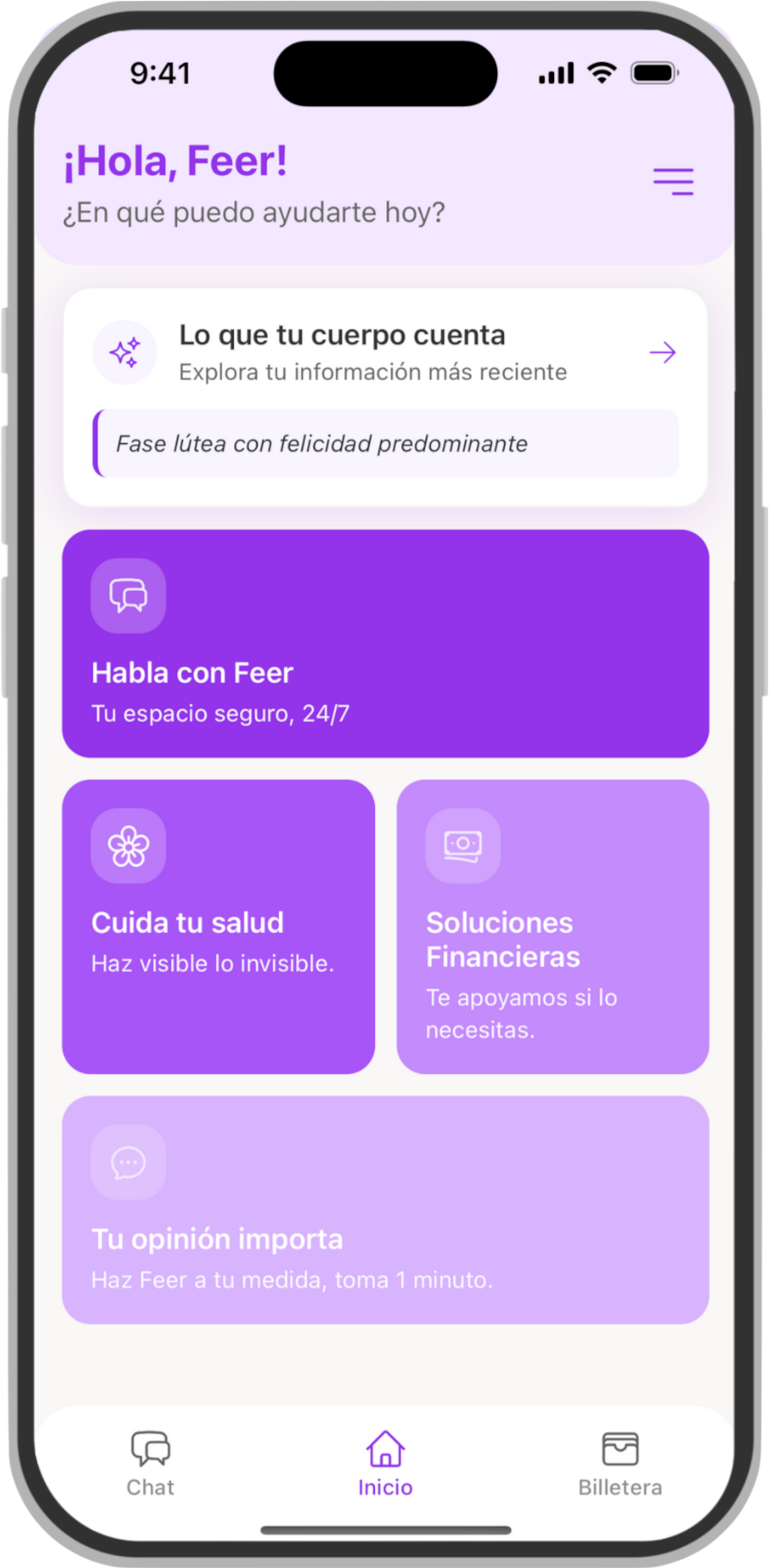Open the Lo que tu cuerpo cuenta card
The image size is (769, 1568).
(x=385, y=354)
